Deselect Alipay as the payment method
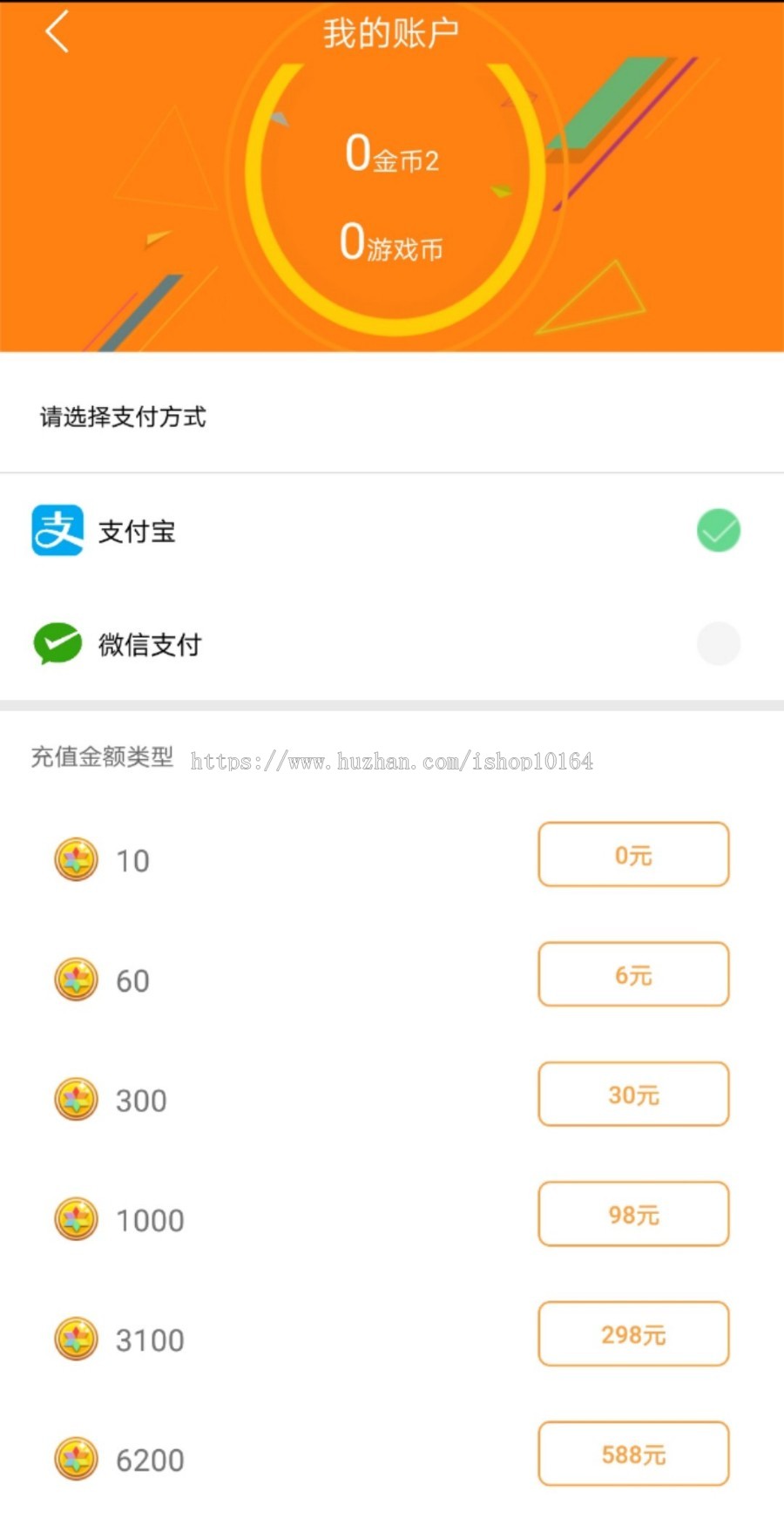The width and height of the screenshot is (784, 1519). (718, 530)
